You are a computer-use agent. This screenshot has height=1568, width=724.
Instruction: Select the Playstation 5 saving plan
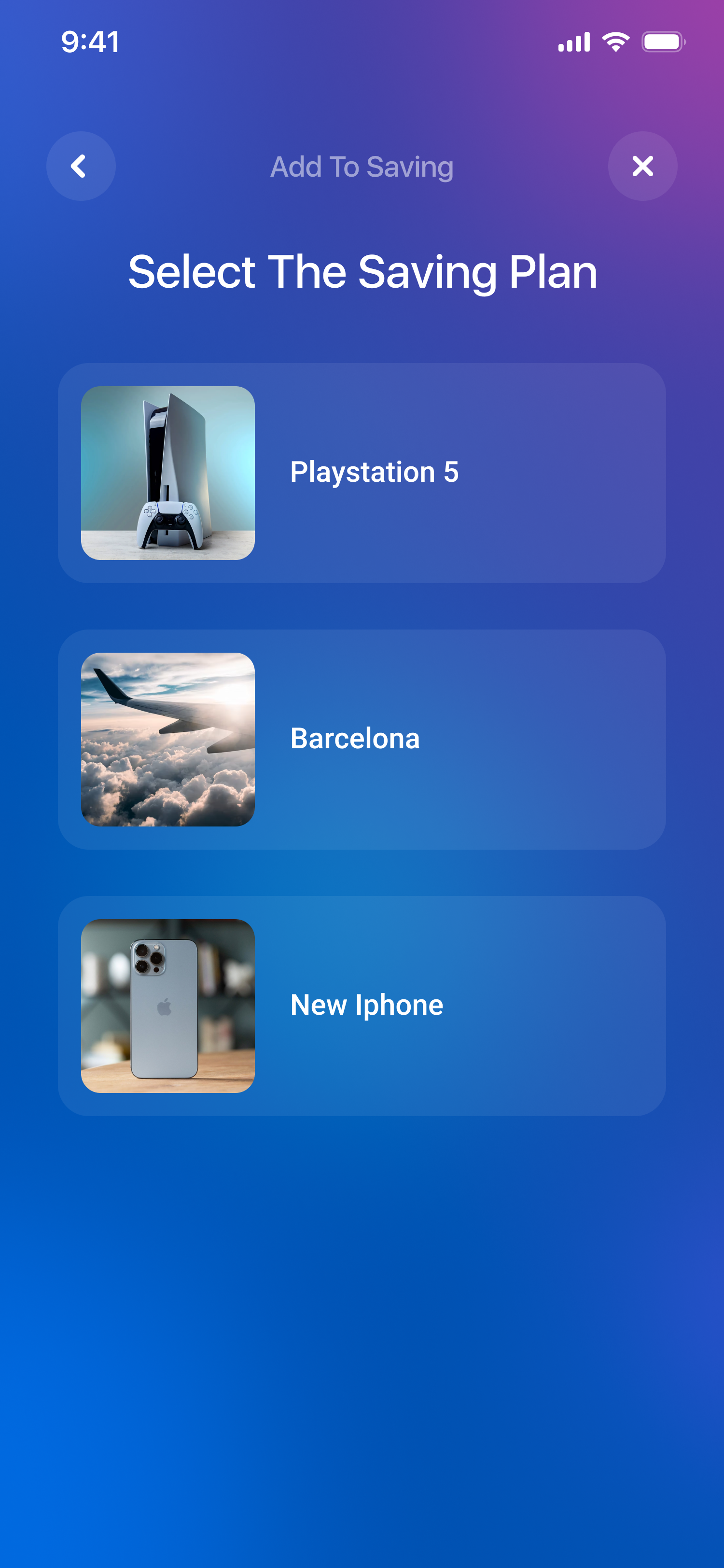362,473
